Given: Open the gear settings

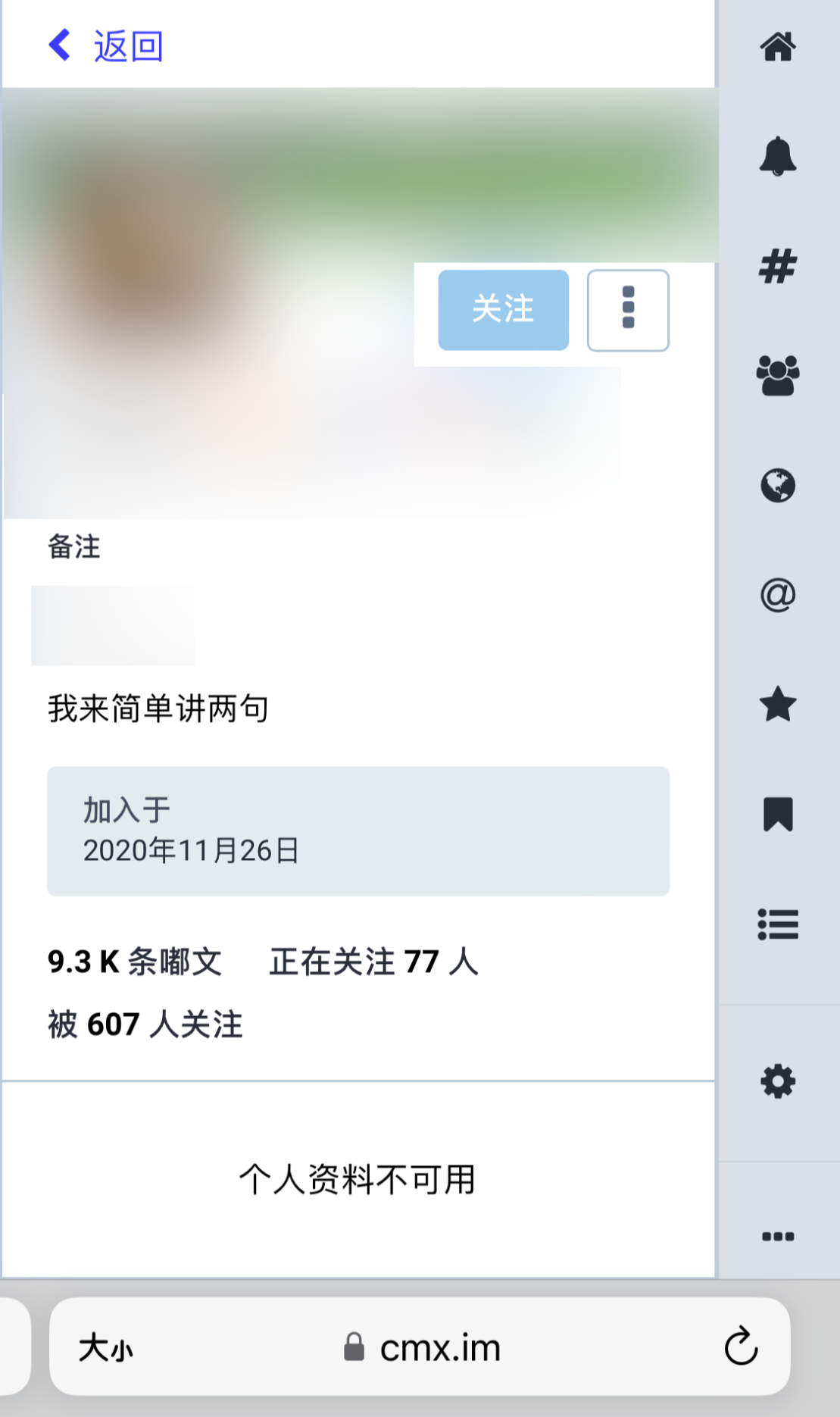Looking at the screenshot, I should click(x=778, y=1081).
